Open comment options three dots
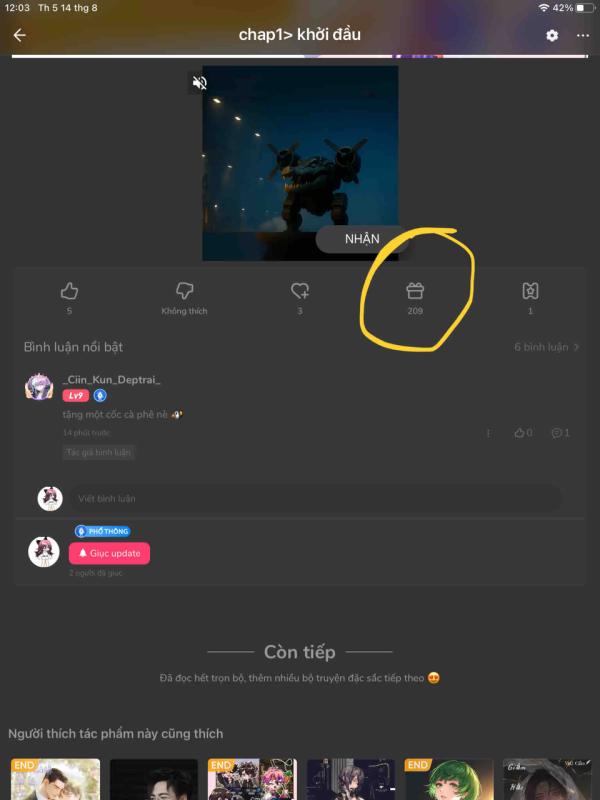 [488, 433]
